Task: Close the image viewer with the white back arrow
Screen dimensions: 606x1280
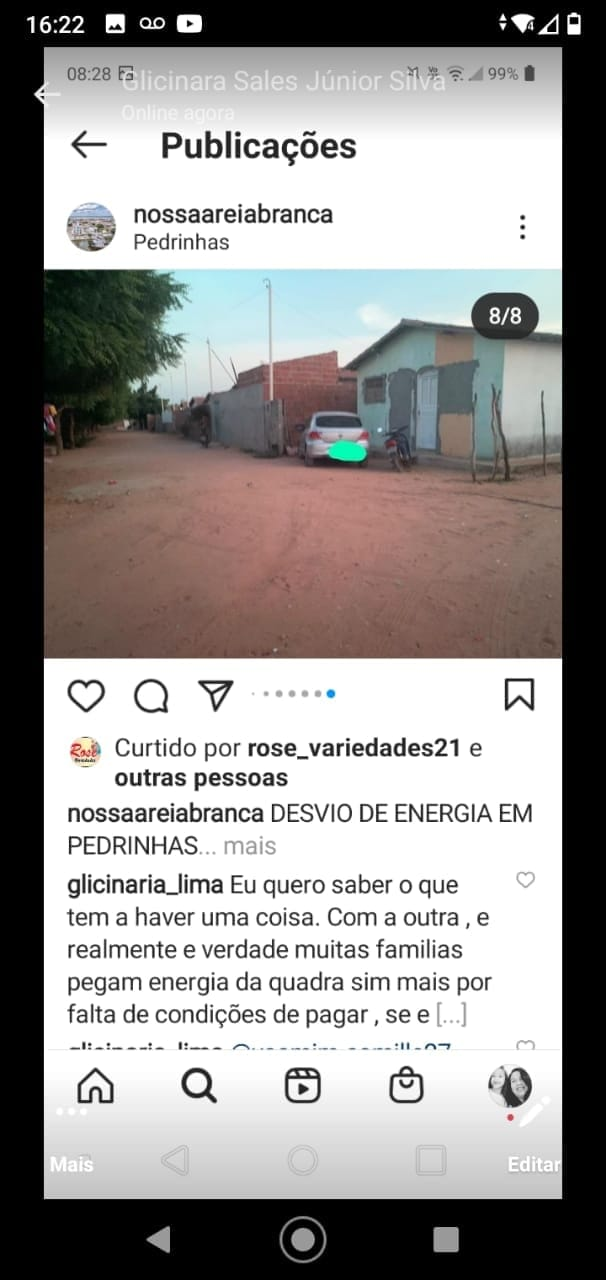Action: [x=46, y=95]
